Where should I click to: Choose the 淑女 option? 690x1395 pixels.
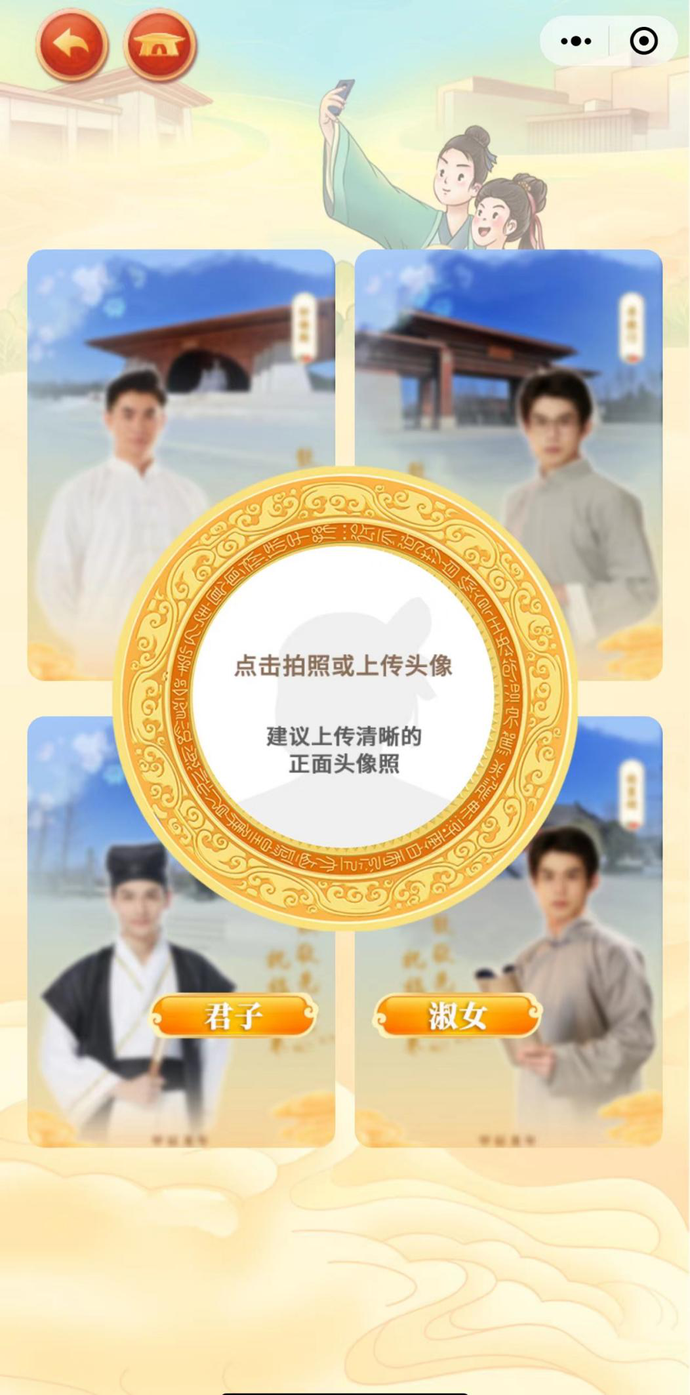tap(458, 1017)
